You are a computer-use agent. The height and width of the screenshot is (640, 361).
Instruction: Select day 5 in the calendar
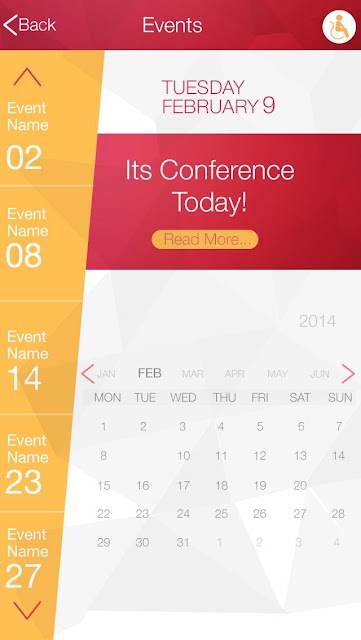[260, 427]
